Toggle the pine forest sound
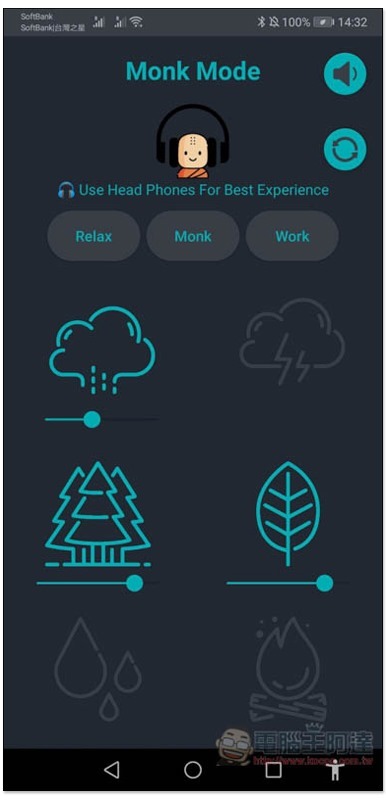 pyautogui.click(x=98, y=514)
